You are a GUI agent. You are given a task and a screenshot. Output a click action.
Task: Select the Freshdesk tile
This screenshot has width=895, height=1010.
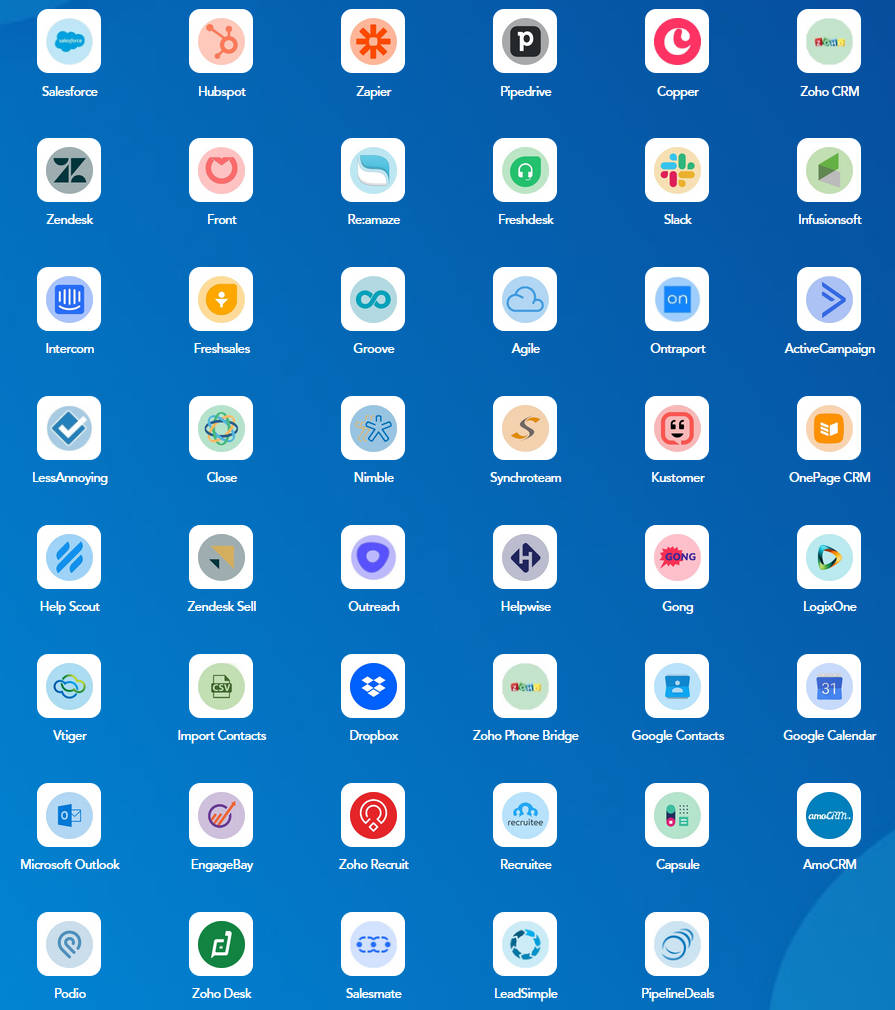pyautogui.click(x=525, y=170)
